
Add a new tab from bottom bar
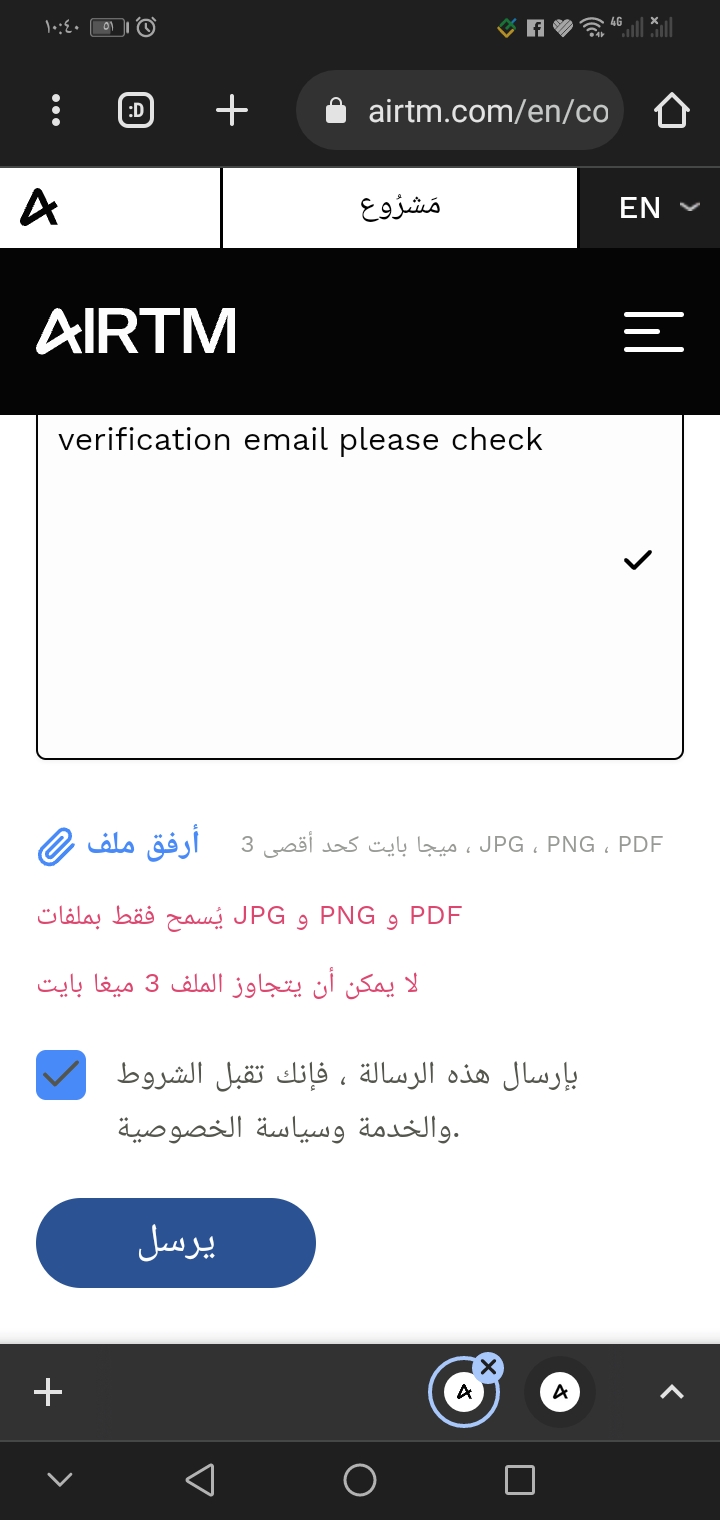click(x=48, y=1392)
